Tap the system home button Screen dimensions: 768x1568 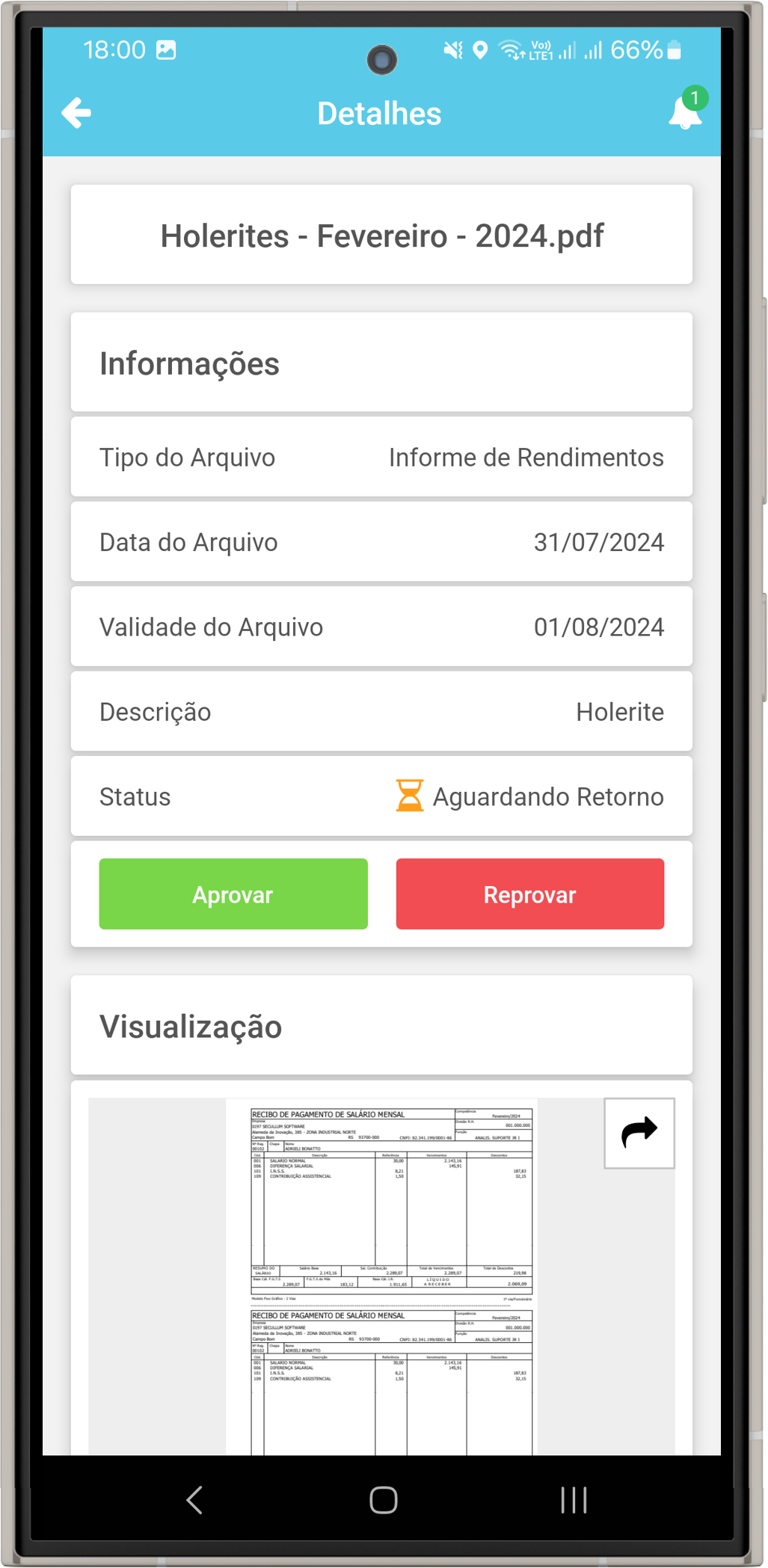tap(383, 1499)
